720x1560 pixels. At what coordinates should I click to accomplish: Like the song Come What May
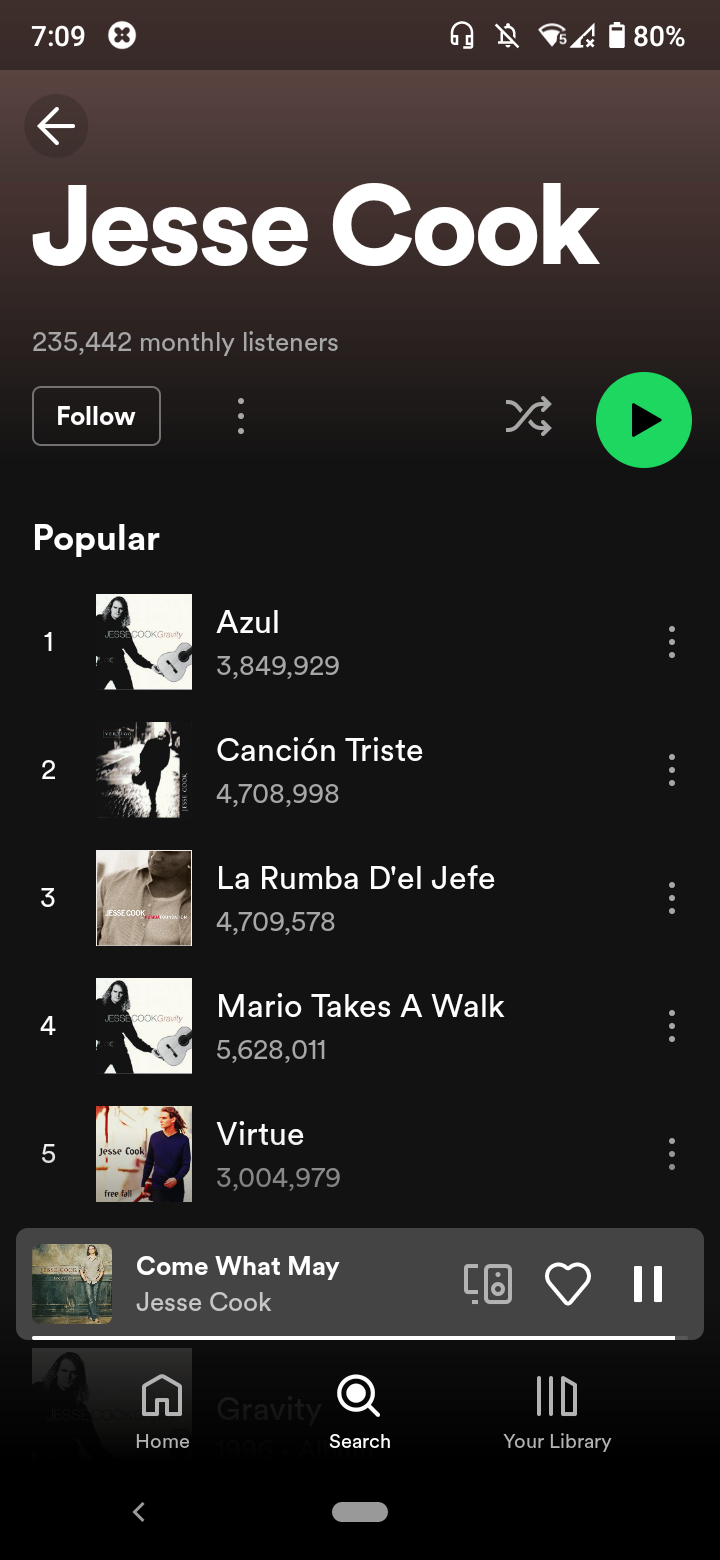tap(567, 1284)
